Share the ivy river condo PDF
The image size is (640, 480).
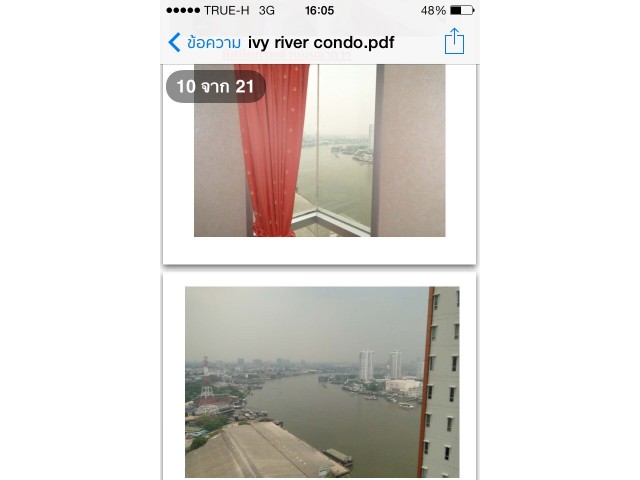454,41
